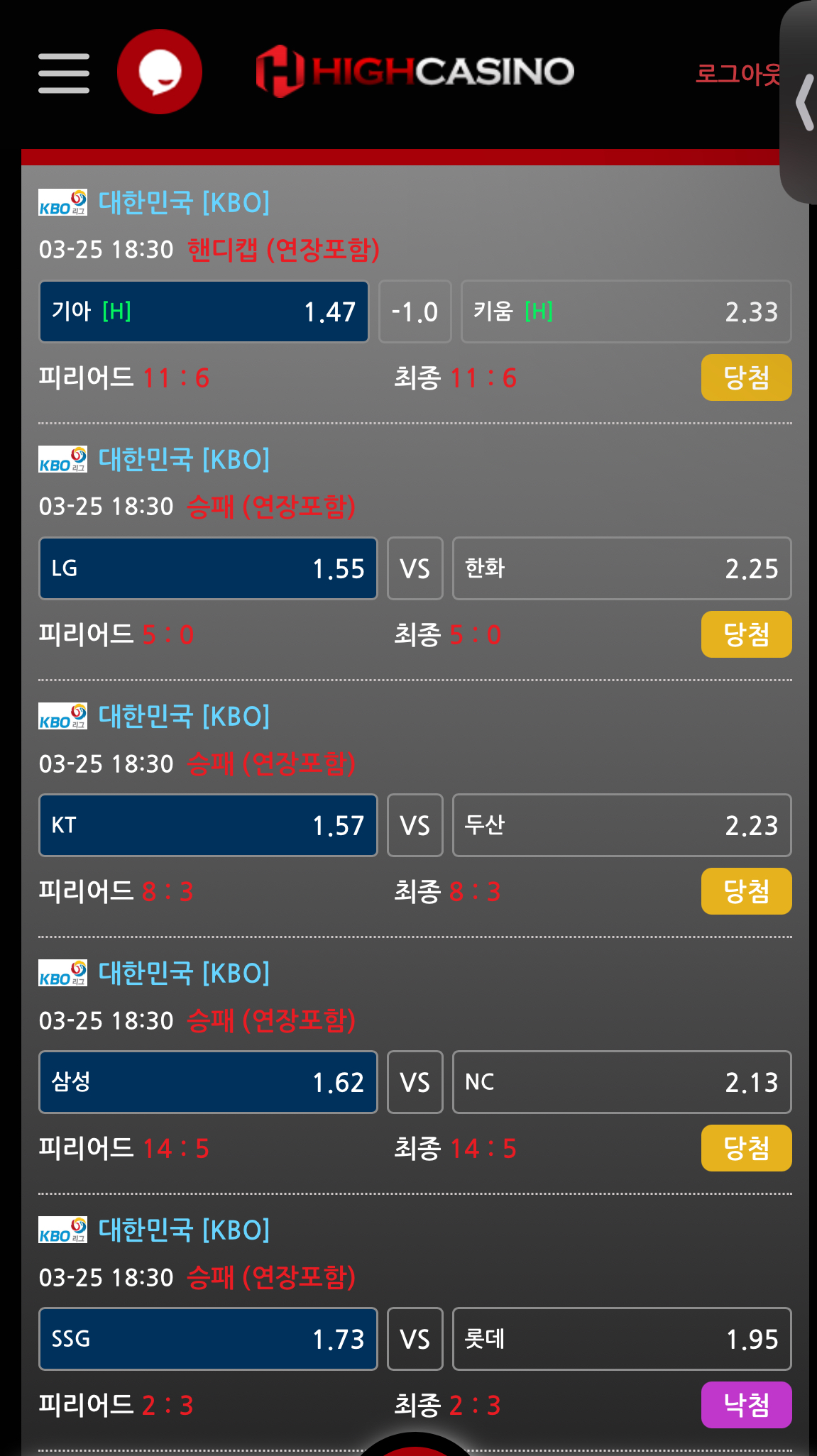
Task: Select 한화 odds 2.25
Action: (x=621, y=568)
